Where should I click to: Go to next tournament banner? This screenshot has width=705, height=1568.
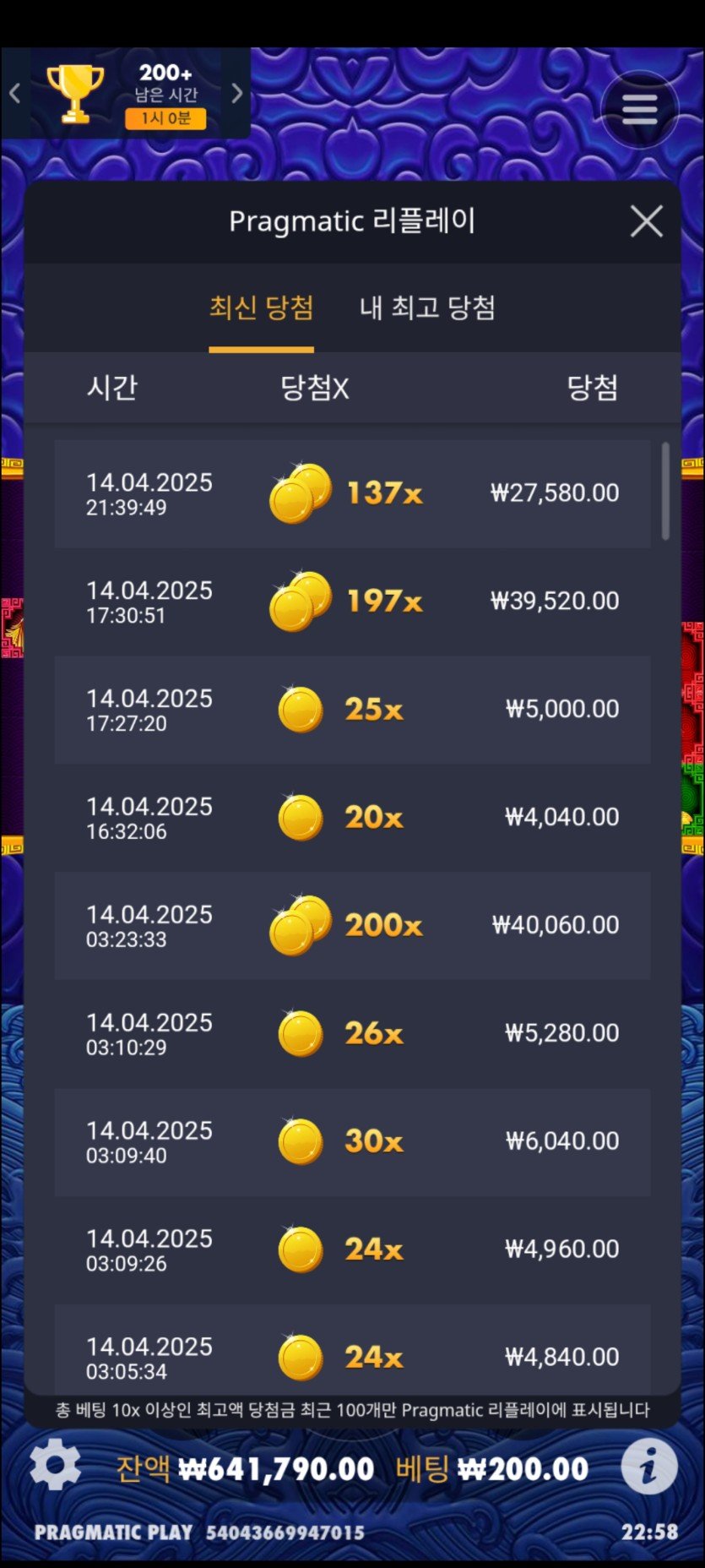[237, 94]
